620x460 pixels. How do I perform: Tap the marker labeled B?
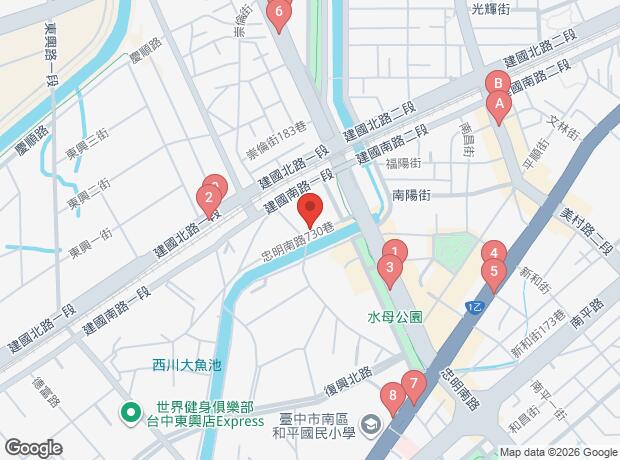point(496,83)
